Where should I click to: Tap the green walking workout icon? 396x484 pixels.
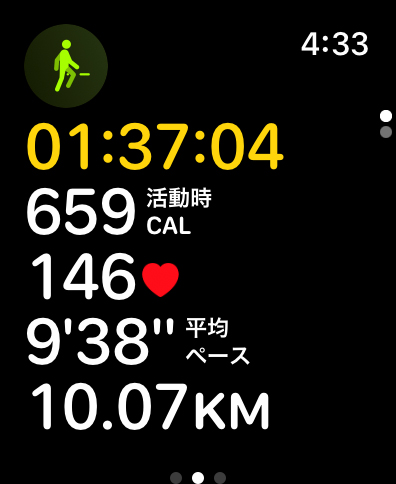pyautogui.click(x=66, y=66)
